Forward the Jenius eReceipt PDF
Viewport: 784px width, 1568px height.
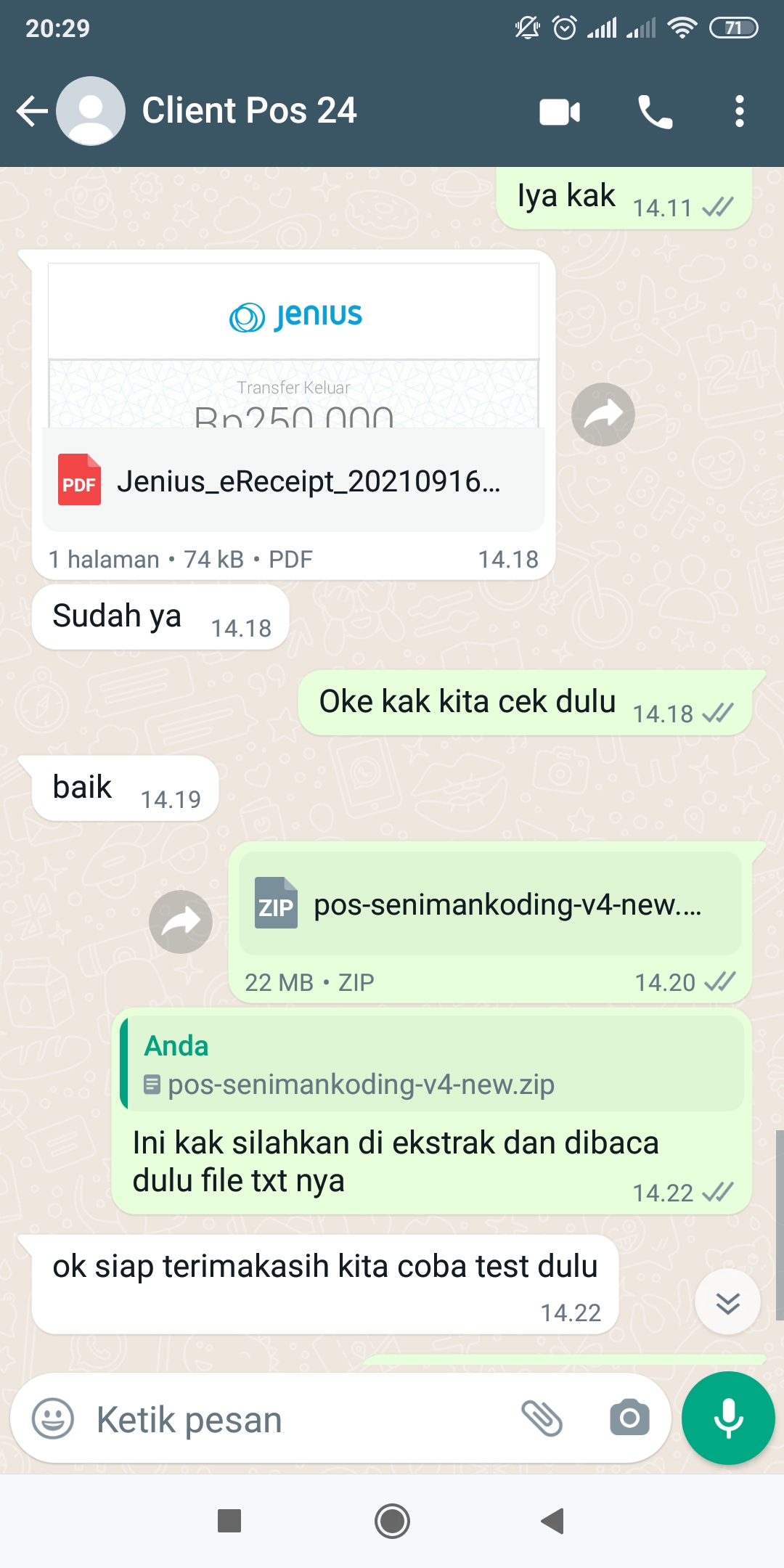(x=603, y=415)
